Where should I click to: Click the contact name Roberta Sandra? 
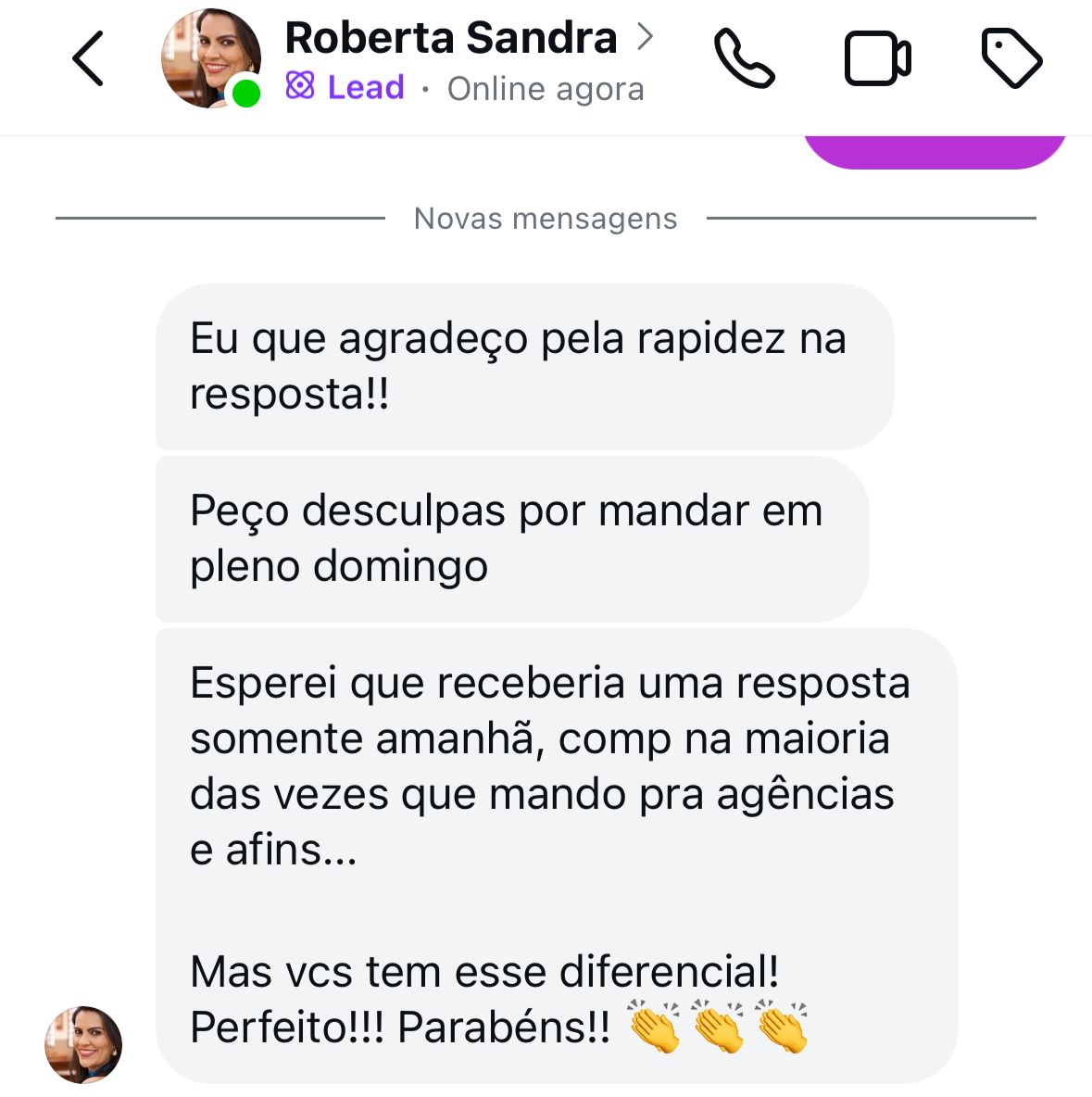click(451, 37)
